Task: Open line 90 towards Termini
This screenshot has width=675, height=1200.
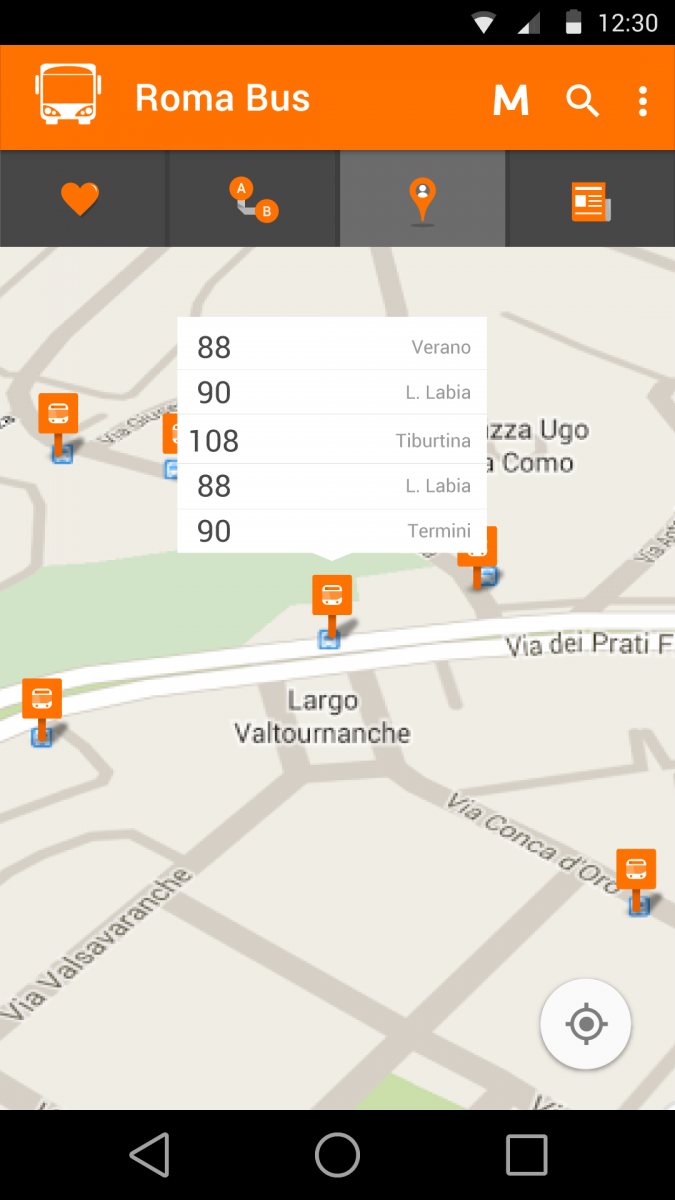Action: (x=332, y=531)
